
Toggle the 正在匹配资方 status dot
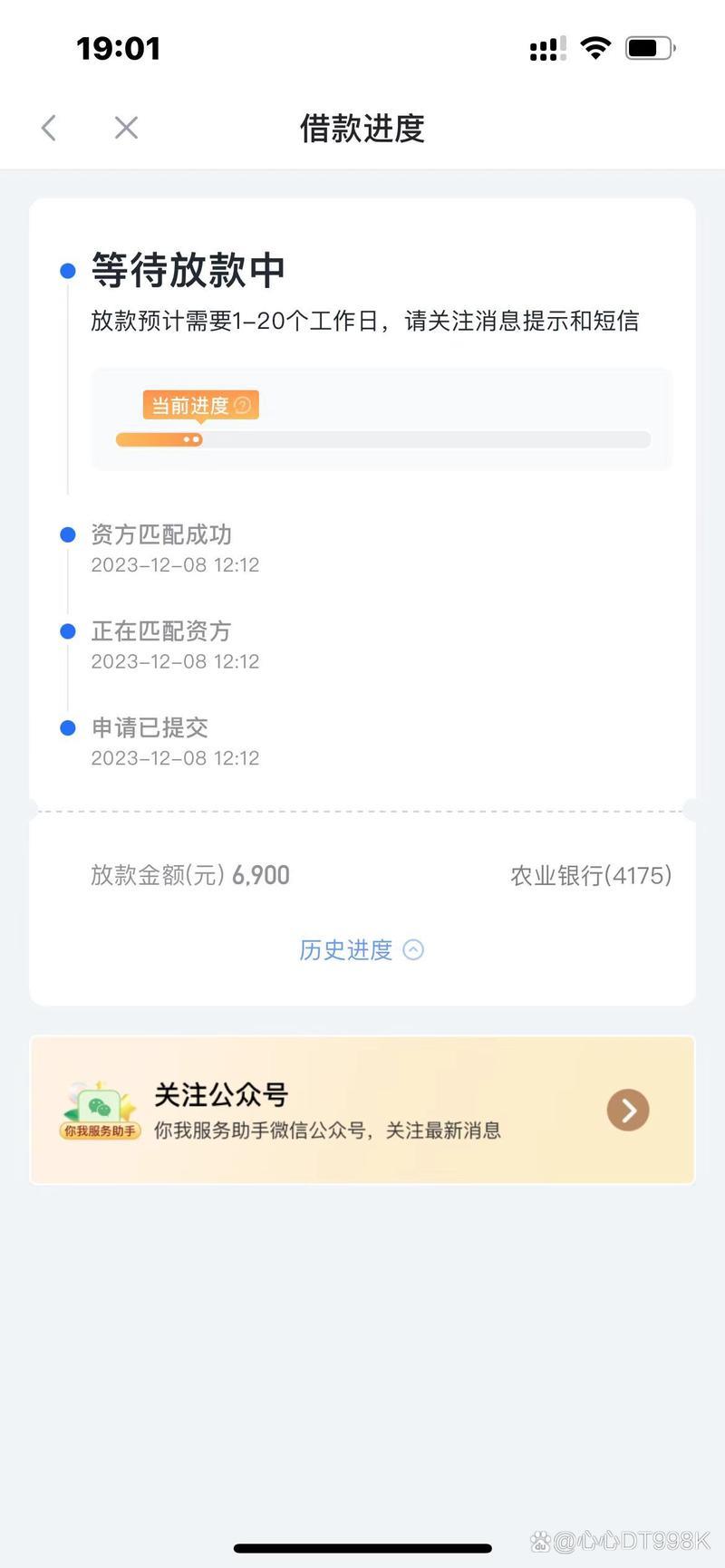coord(67,630)
